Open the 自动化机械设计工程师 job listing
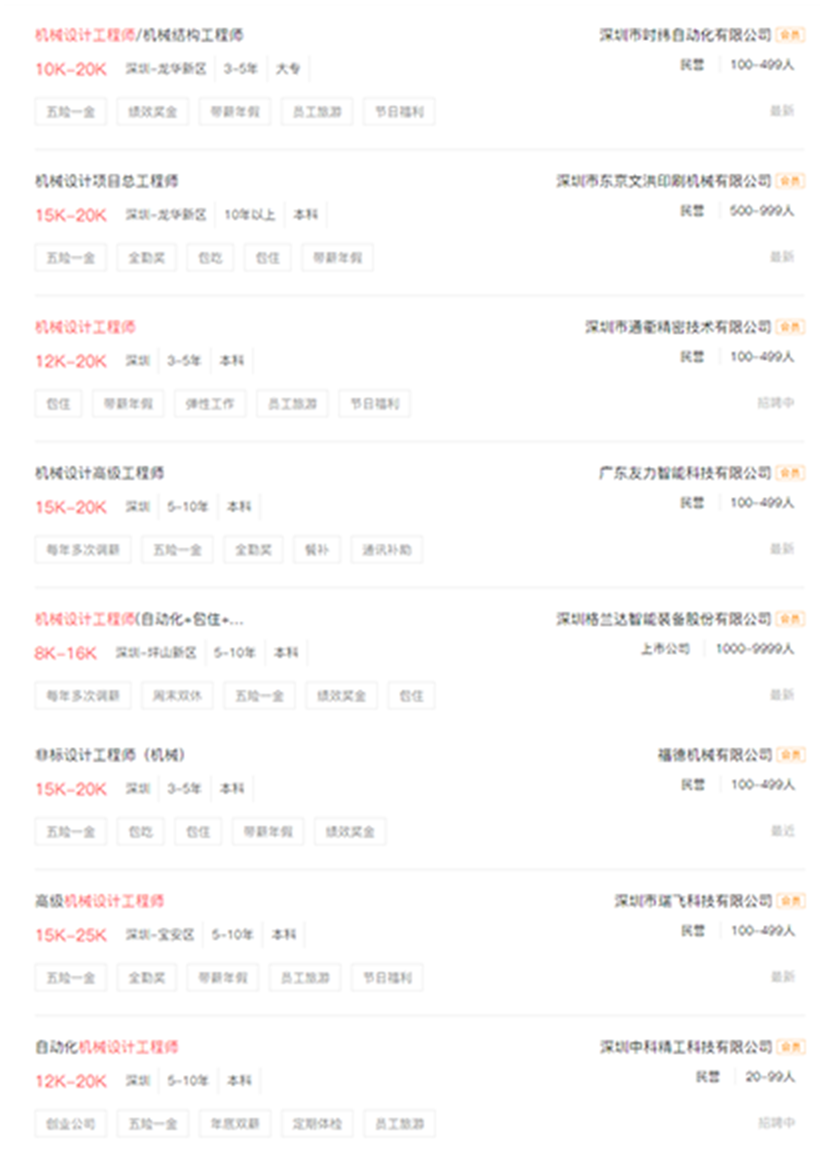 107,1047
